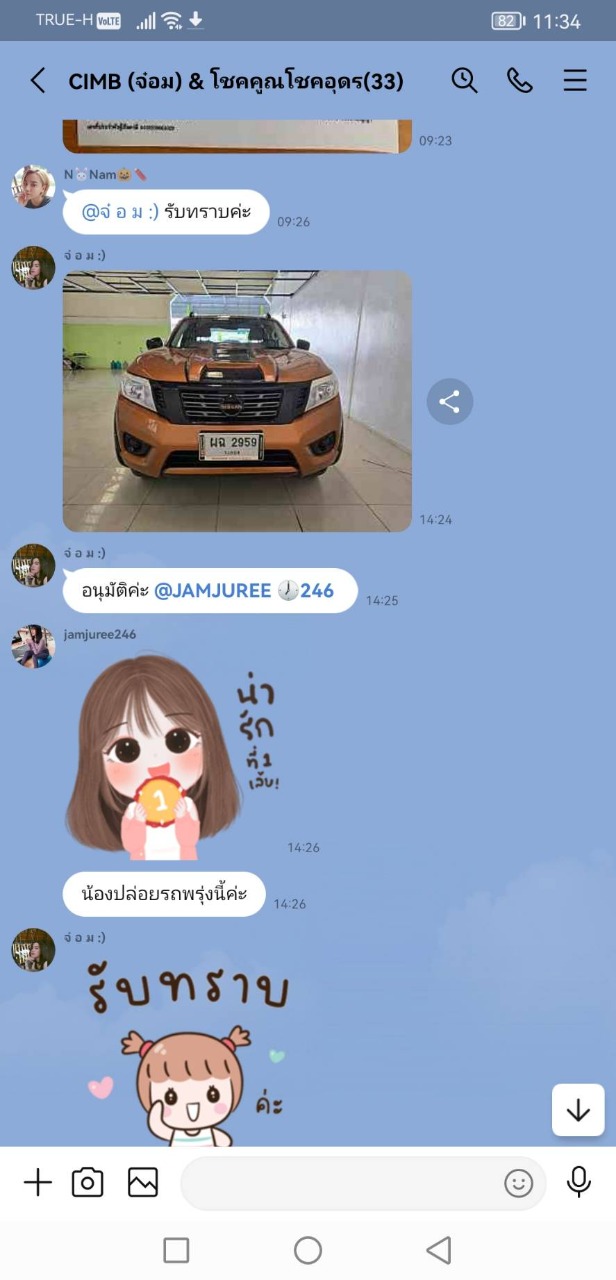Go back from the CIMB group chat
Image resolution: width=616 pixels, height=1280 pixels.
[x=37, y=81]
